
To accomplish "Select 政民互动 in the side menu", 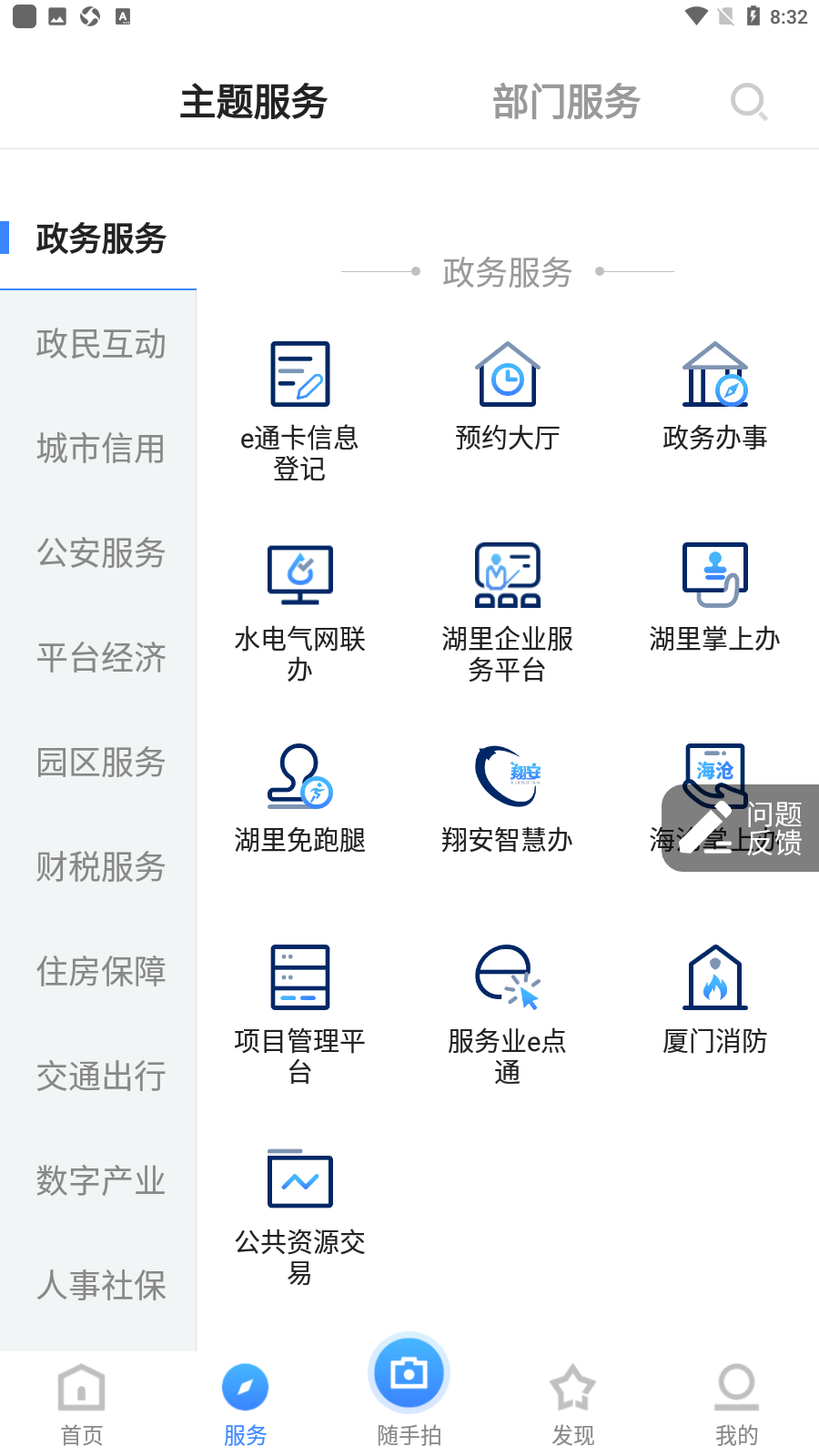I will point(100,344).
